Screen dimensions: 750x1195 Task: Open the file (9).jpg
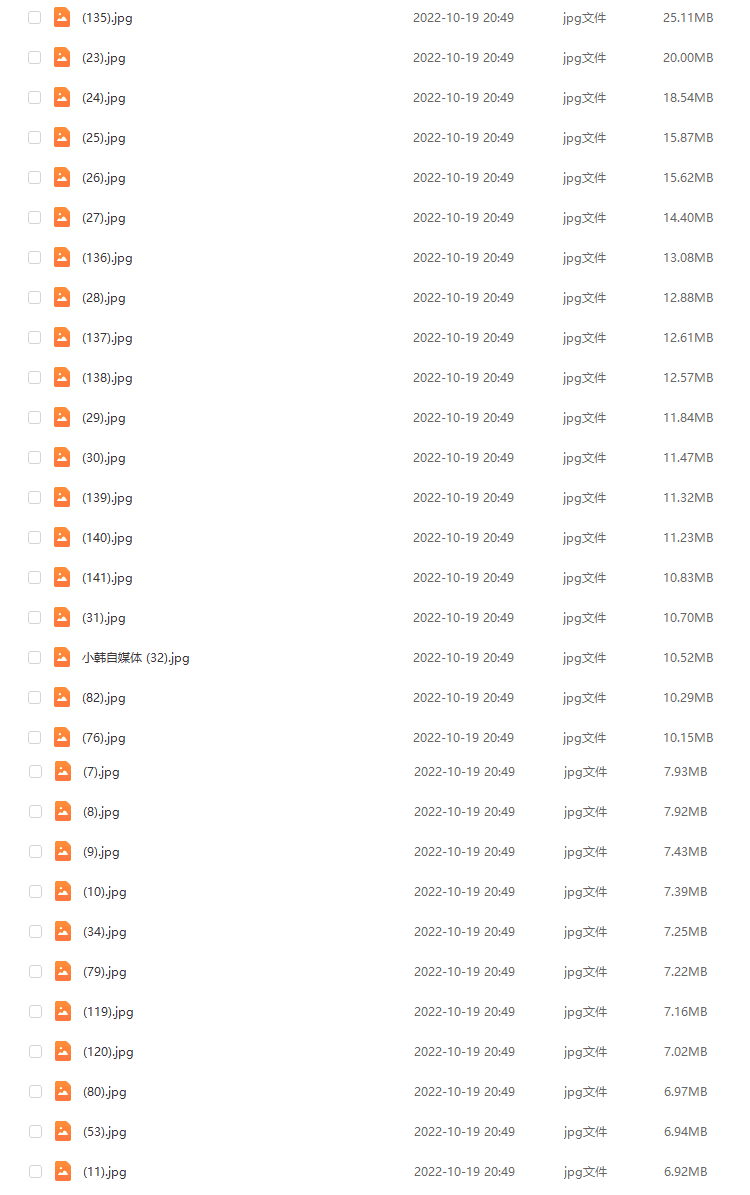click(x=101, y=852)
